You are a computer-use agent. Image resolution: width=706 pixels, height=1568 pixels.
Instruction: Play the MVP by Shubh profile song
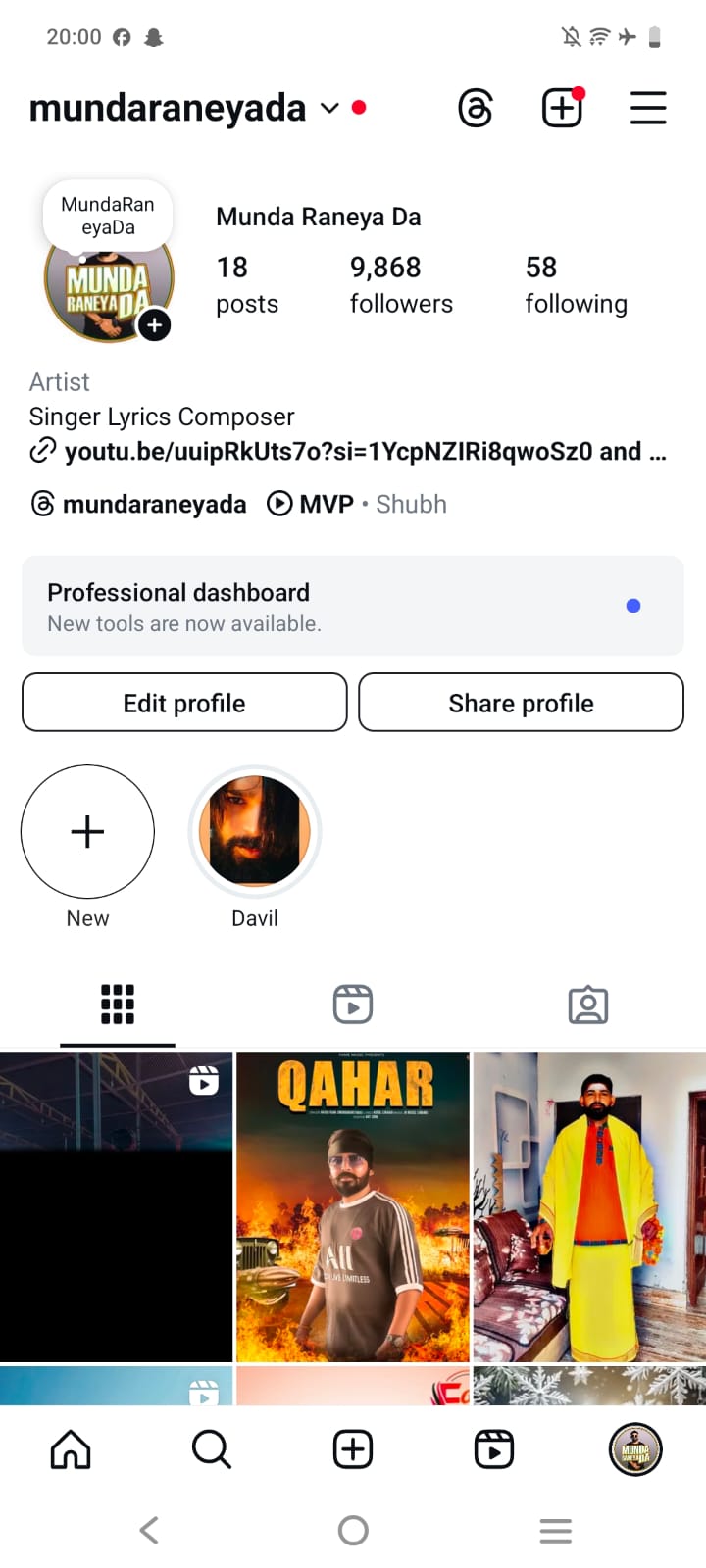coord(357,505)
